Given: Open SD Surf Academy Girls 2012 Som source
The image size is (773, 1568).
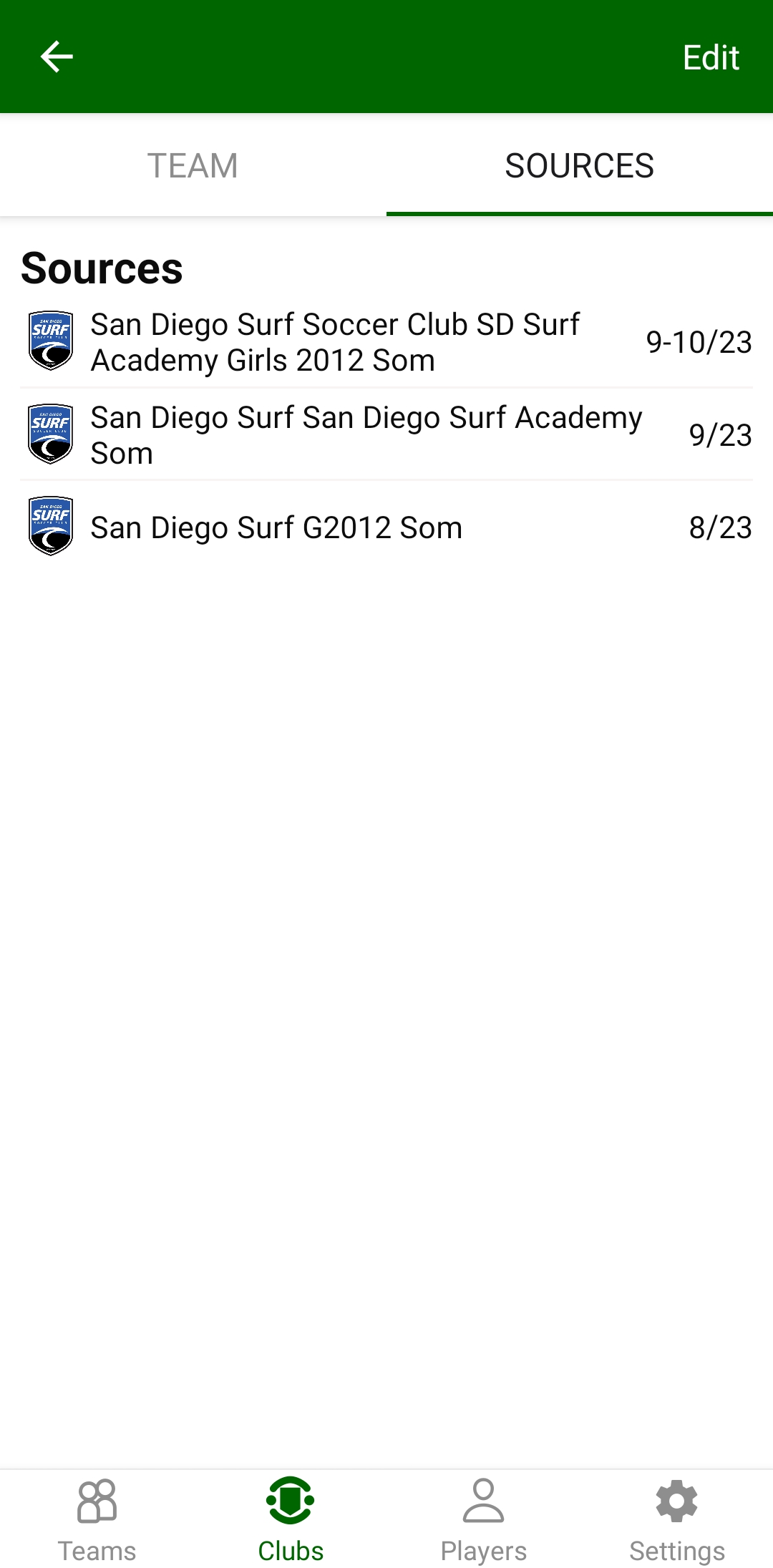Looking at the screenshot, I should click(x=386, y=342).
